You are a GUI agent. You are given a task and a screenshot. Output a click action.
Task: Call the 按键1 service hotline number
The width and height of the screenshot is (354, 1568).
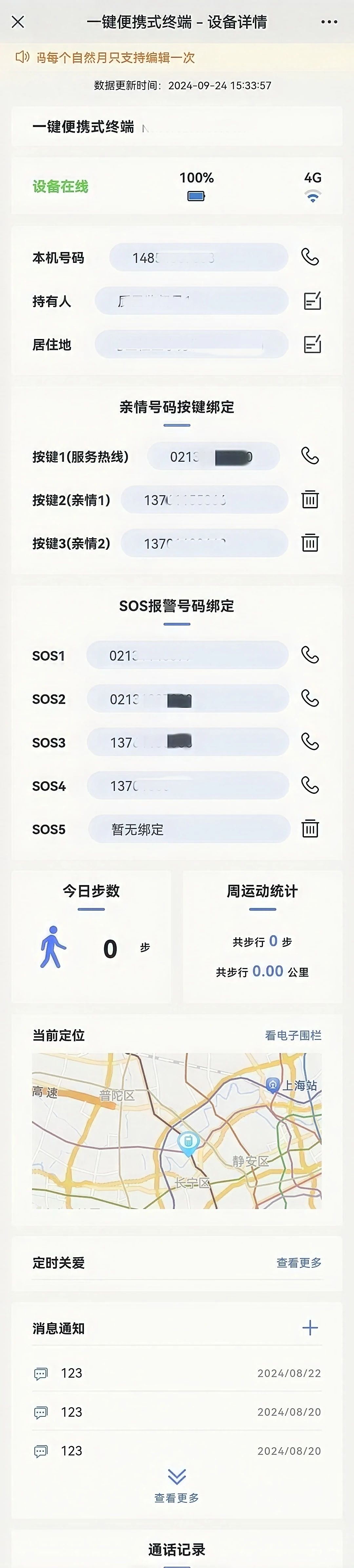pos(310,456)
